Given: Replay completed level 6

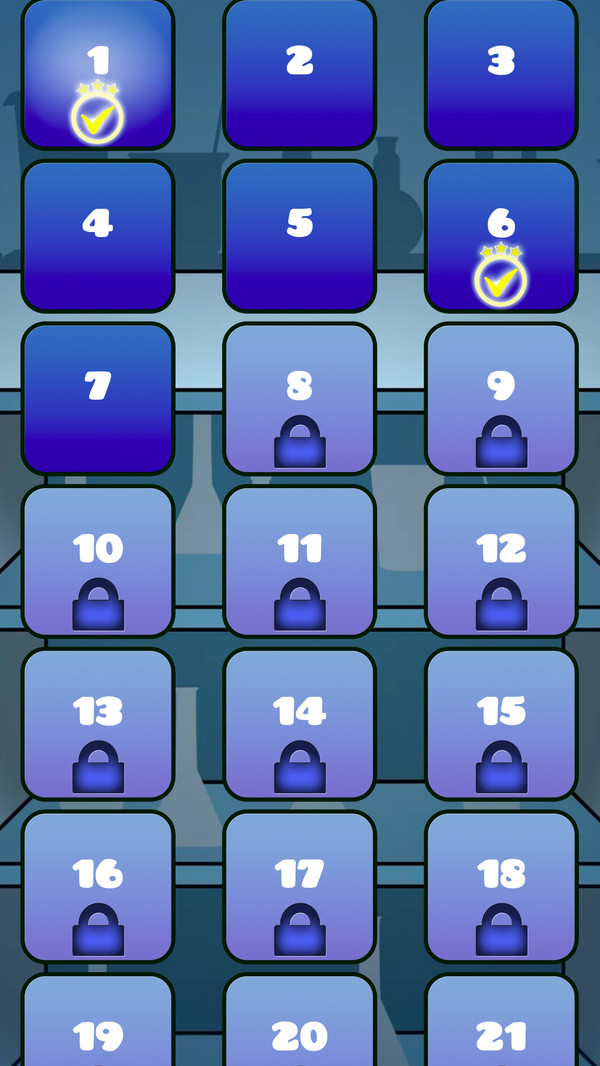Looking at the screenshot, I should point(501,236).
